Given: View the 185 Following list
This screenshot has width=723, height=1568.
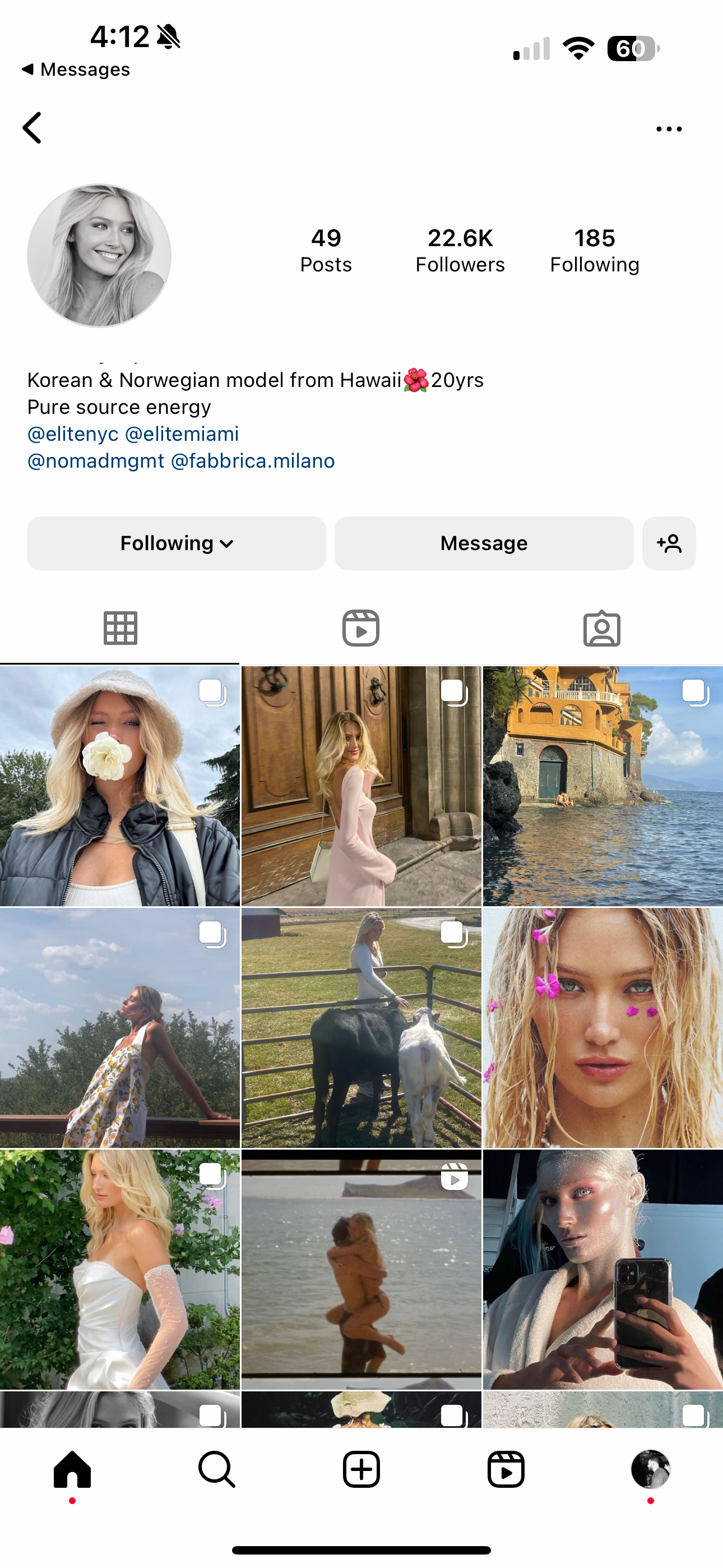Looking at the screenshot, I should (595, 250).
